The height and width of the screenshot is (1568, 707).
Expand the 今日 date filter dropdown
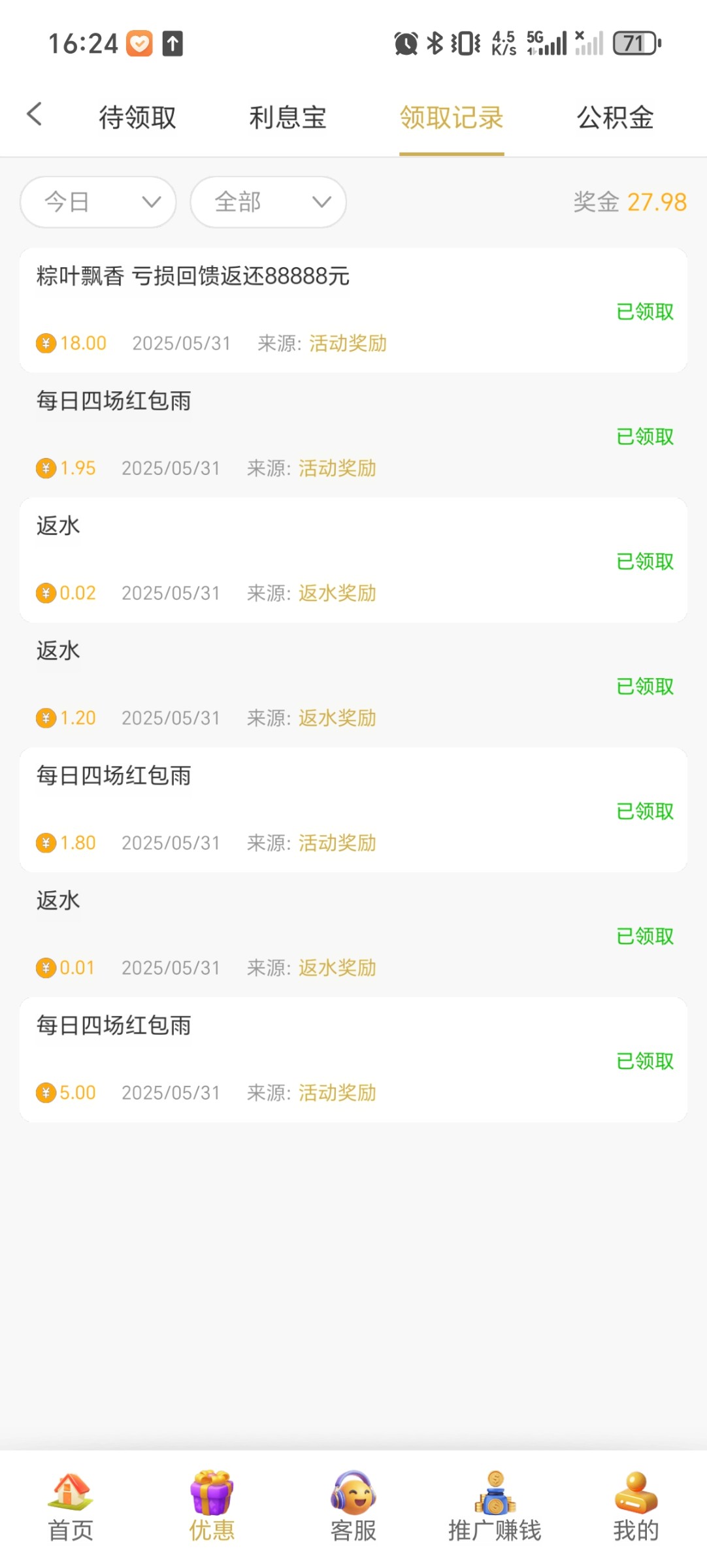click(x=99, y=202)
